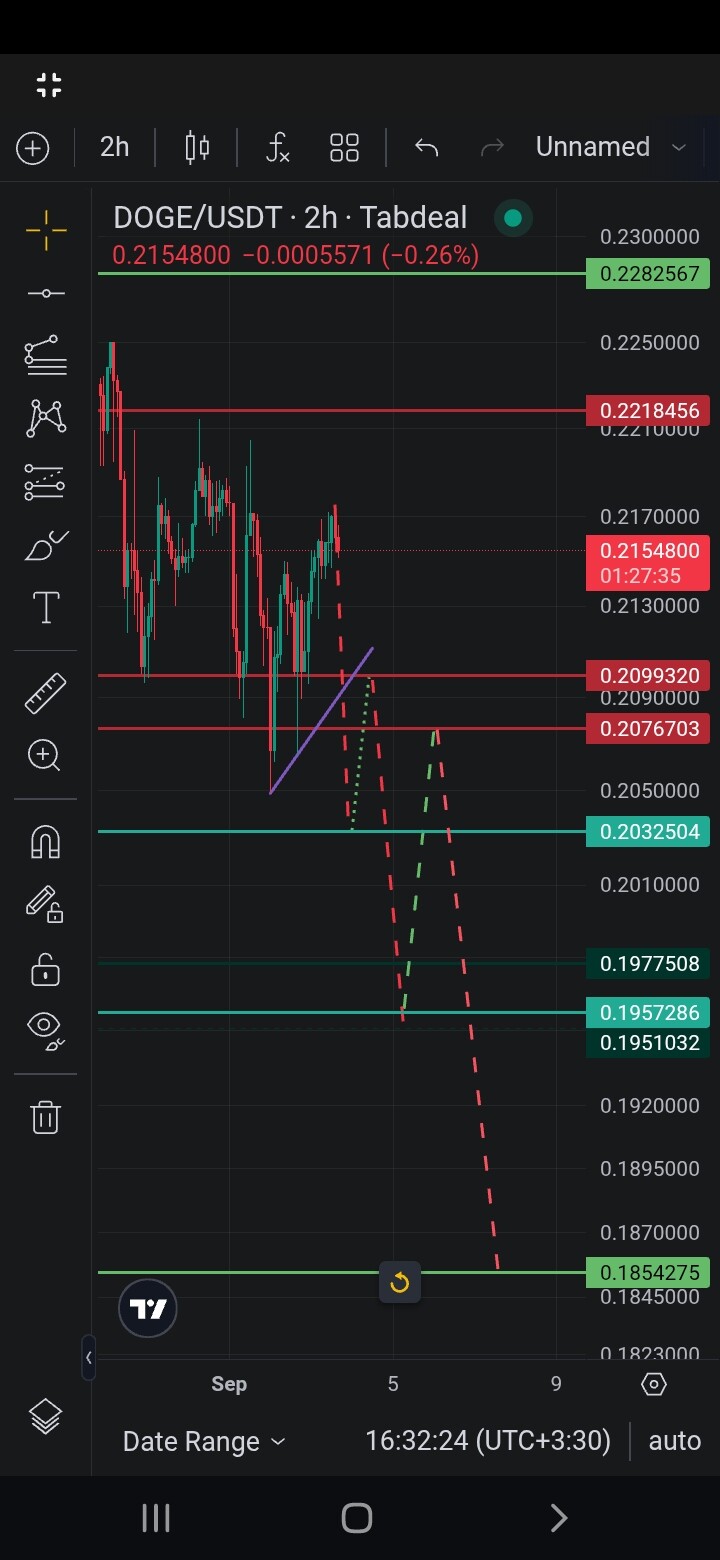Screen dimensions: 720x1560
Task: Delete drawings with the trash icon
Action: point(45,1116)
